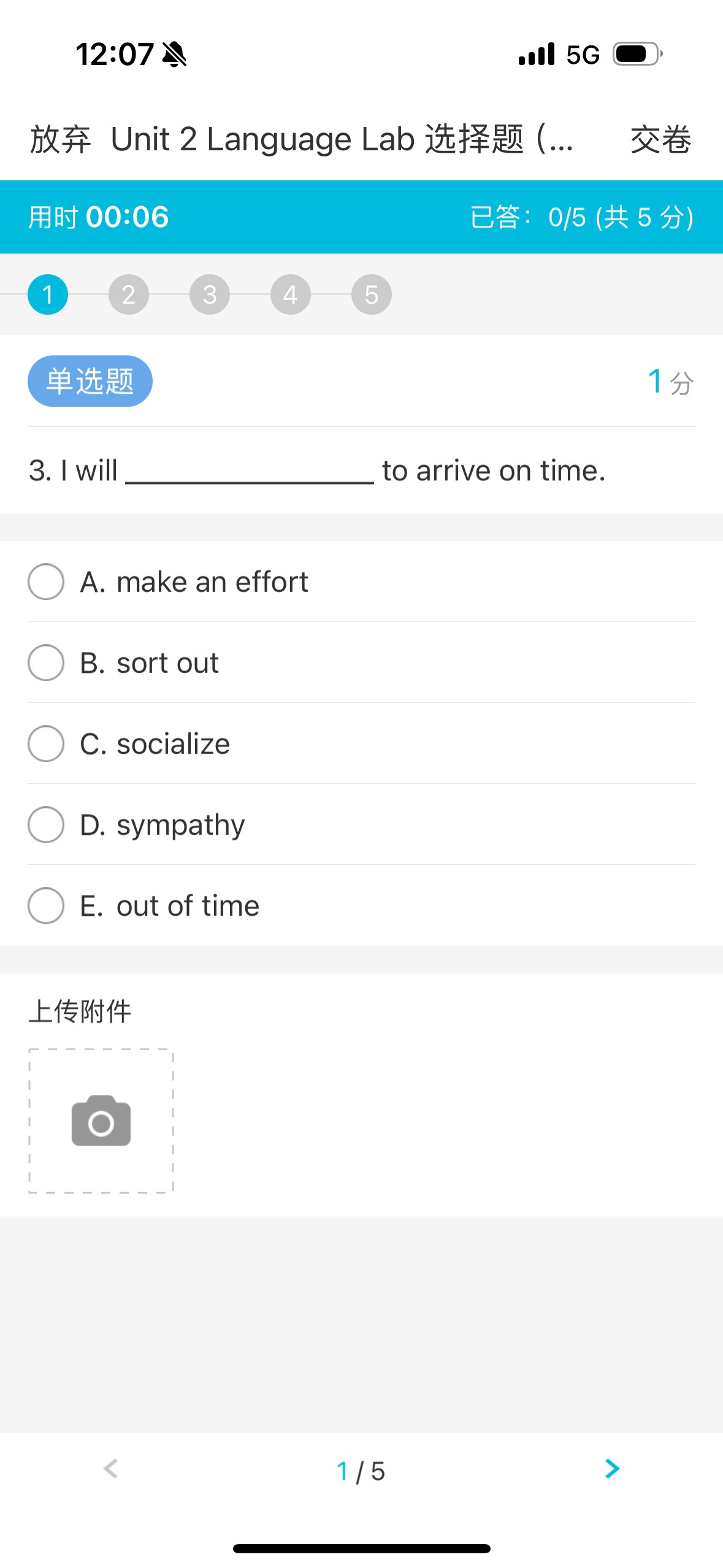The image size is (723, 1568).
Task: Choose option E out of time
Action: tap(361, 905)
